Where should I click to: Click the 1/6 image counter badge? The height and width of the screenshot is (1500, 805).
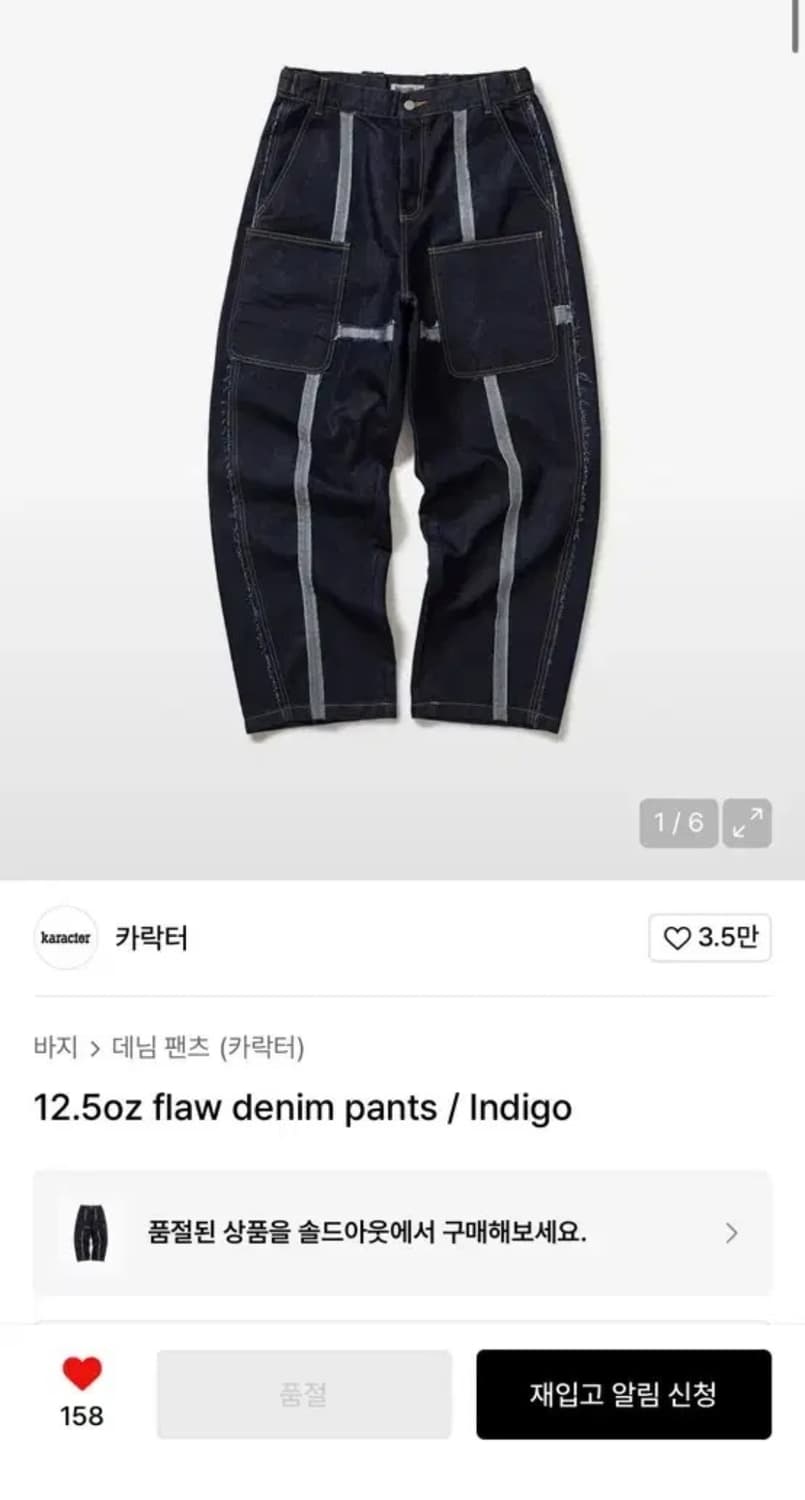(x=679, y=823)
